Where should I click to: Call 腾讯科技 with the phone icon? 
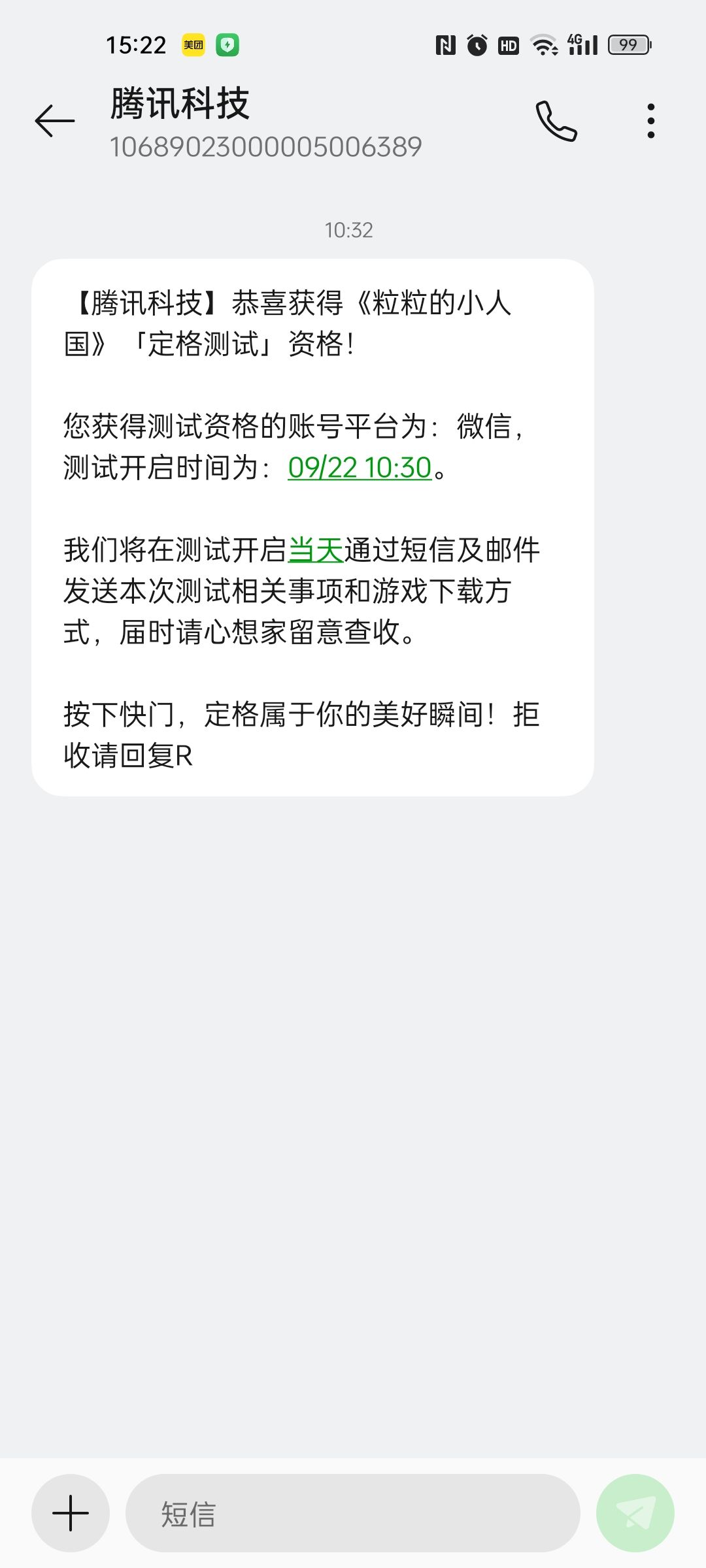(556, 122)
